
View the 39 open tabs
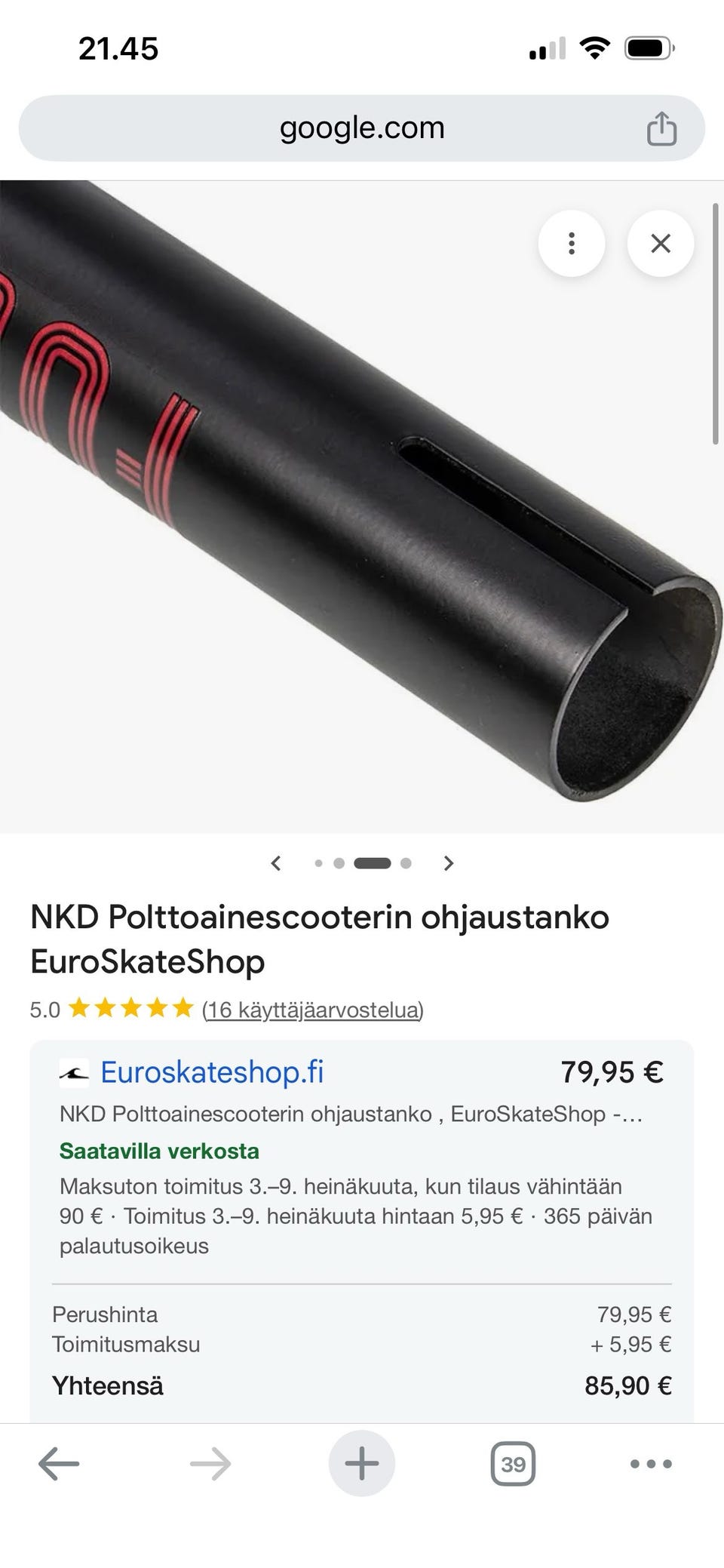(x=513, y=1464)
